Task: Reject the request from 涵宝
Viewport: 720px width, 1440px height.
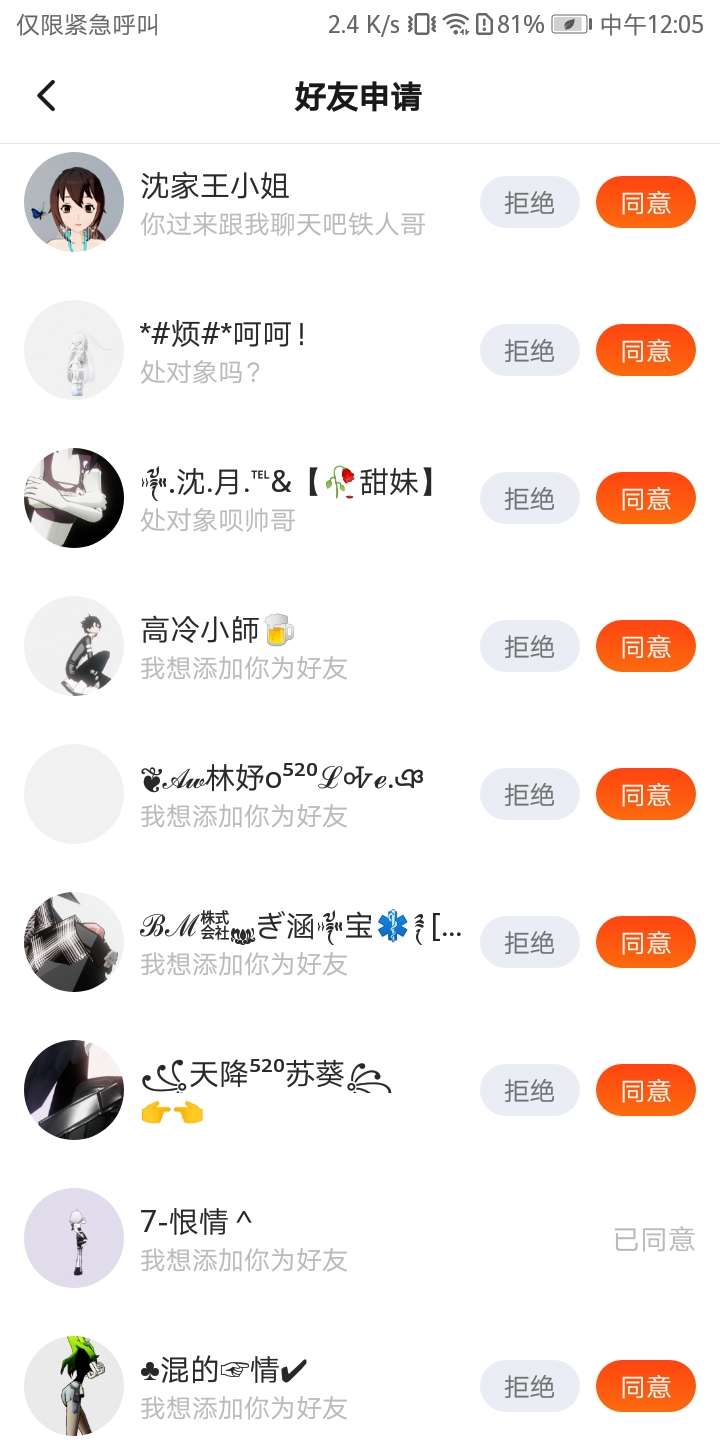Action: (x=529, y=943)
